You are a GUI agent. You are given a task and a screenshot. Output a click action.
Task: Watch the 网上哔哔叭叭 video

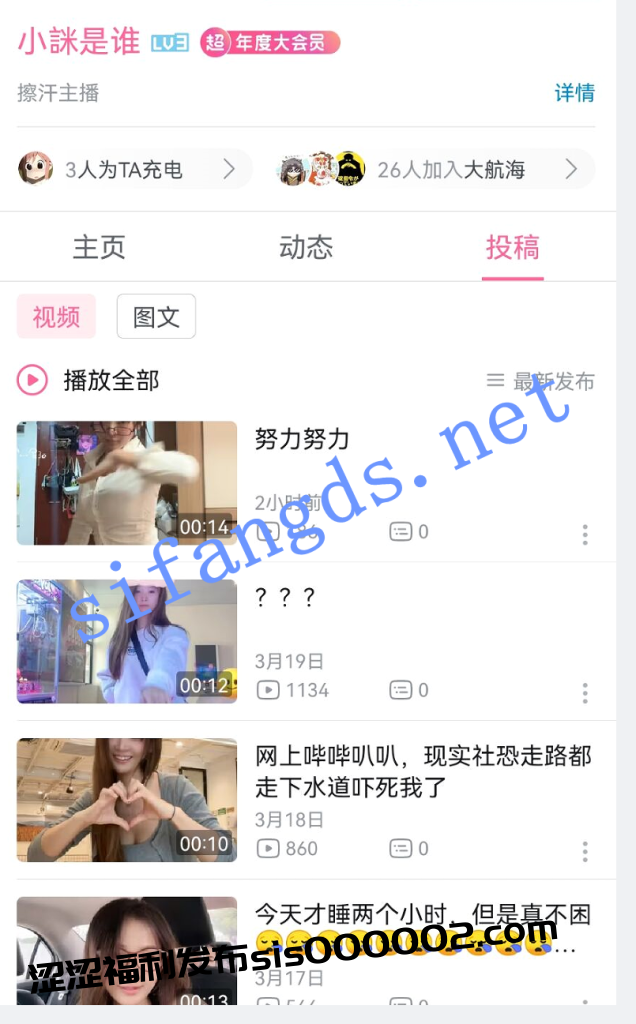tap(127, 800)
